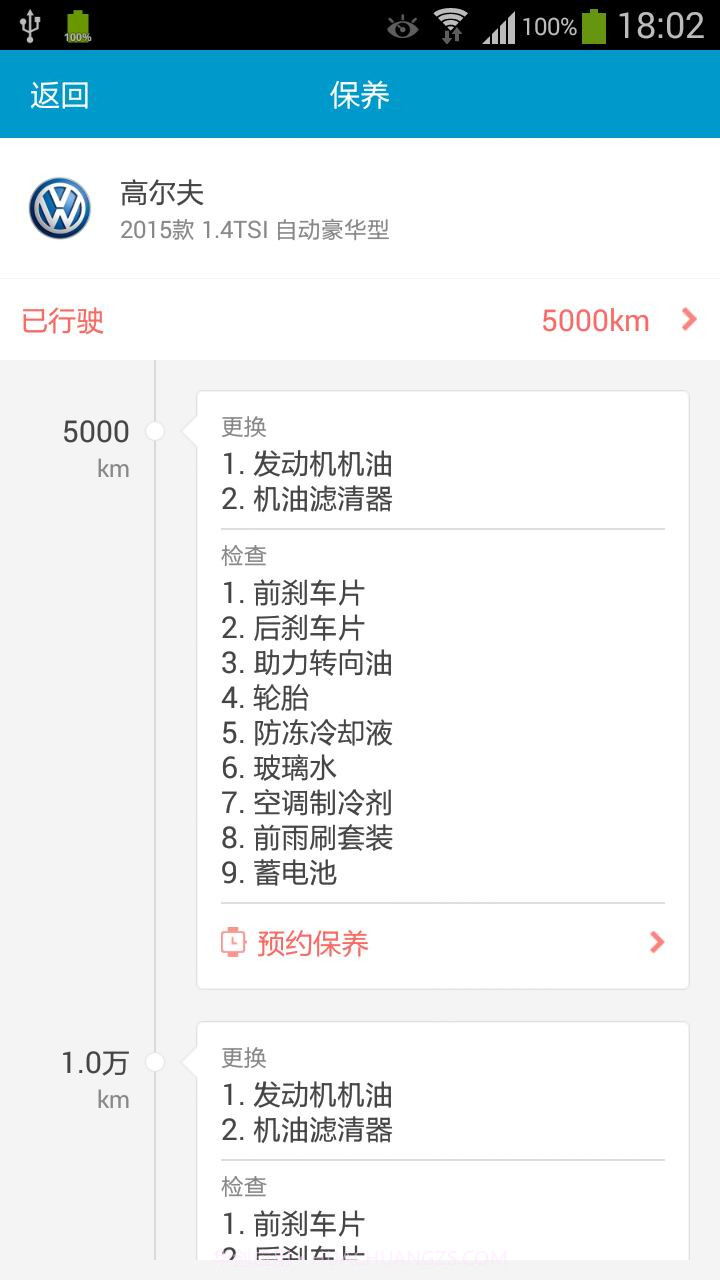Screen dimensions: 720x1280
Task: Tap the data transfer arrows icon
Action: pos(450,38)
